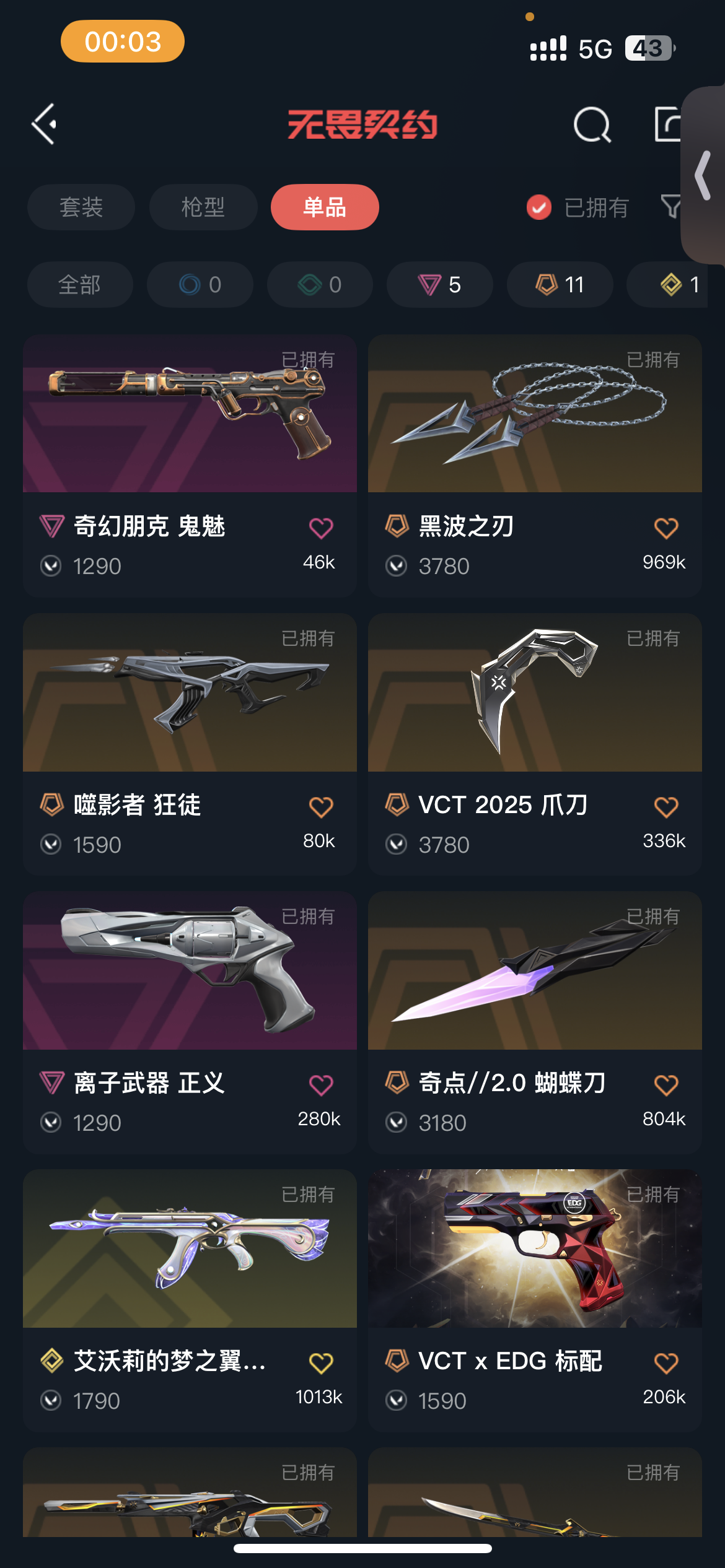Switch to the 套装 tab
The height and width of the screenshot is (1568, 725).
tap(81, 207)
